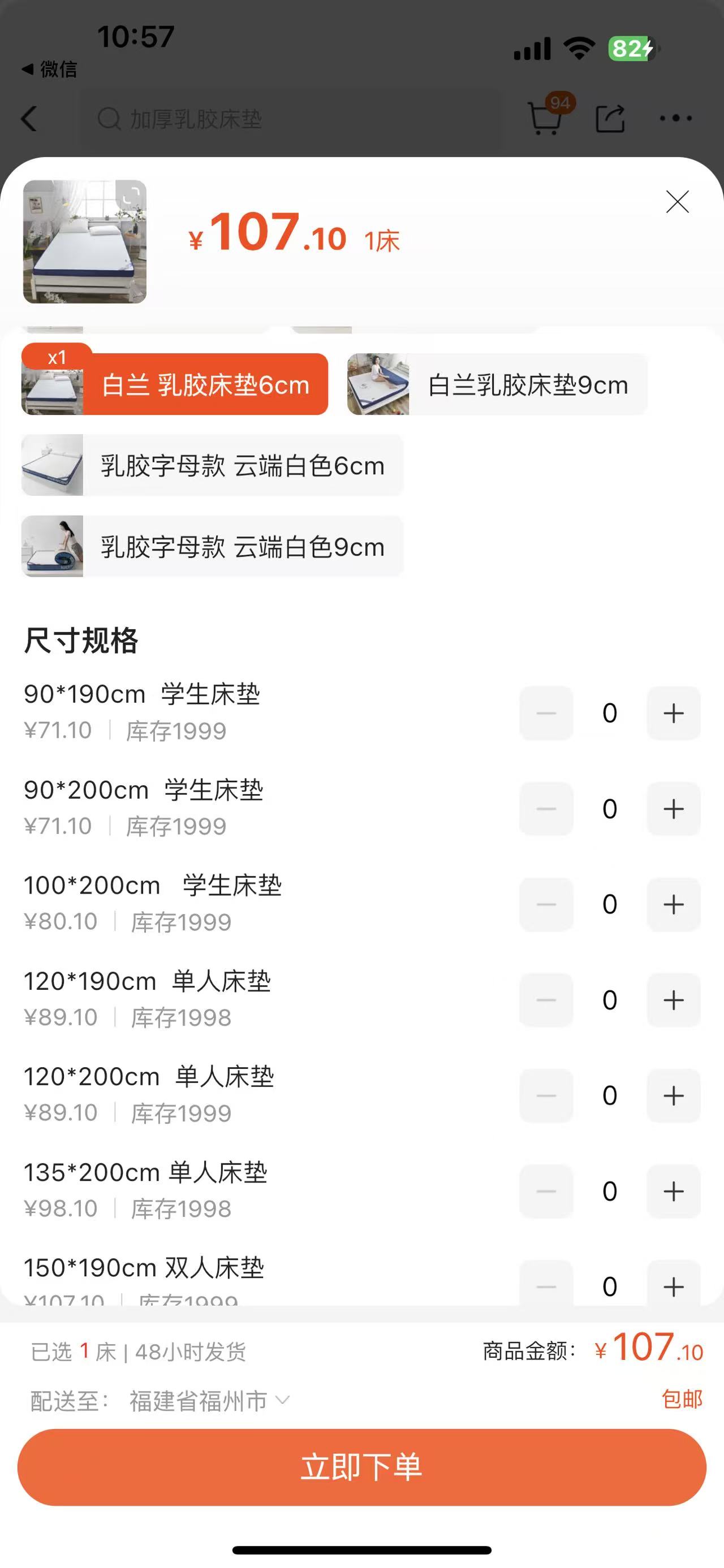Choose 乳胶字母款 云端白色9cm variant
This screenshot has width=724, height=1568.
212,547
